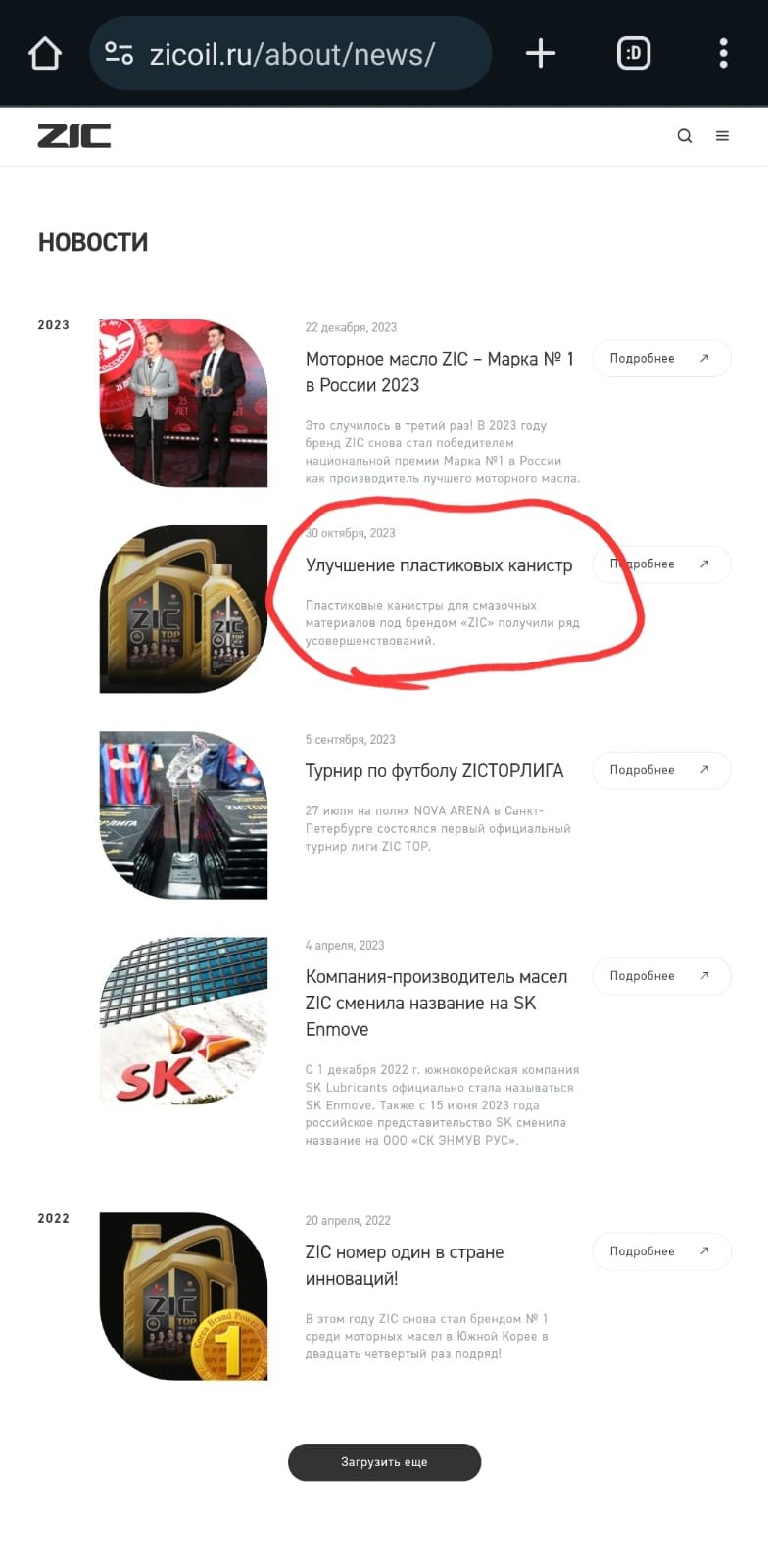
Task: Open the SK logo news image
Action: point(183,1021)
